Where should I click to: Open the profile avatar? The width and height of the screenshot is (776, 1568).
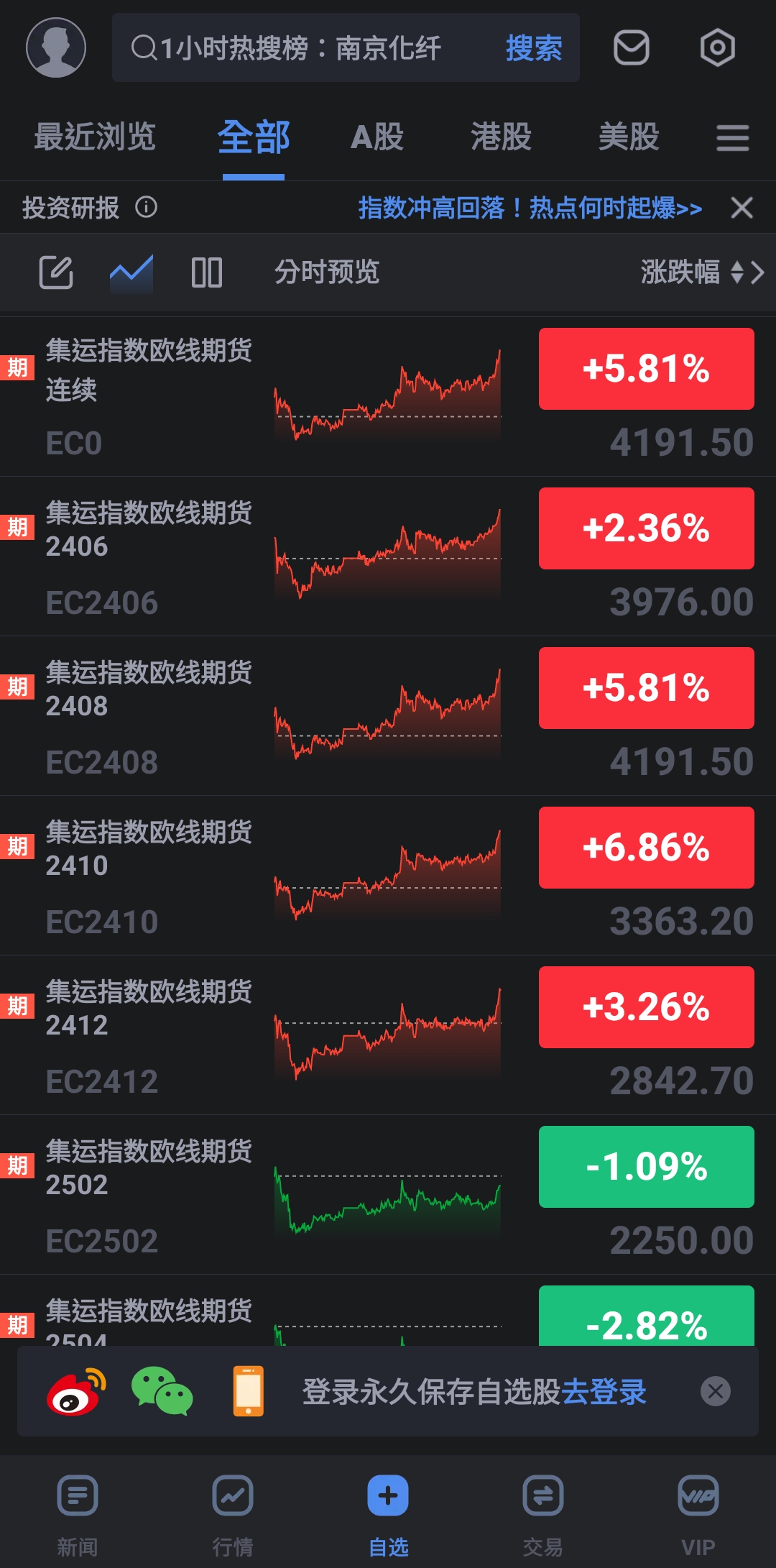[56, 47]
